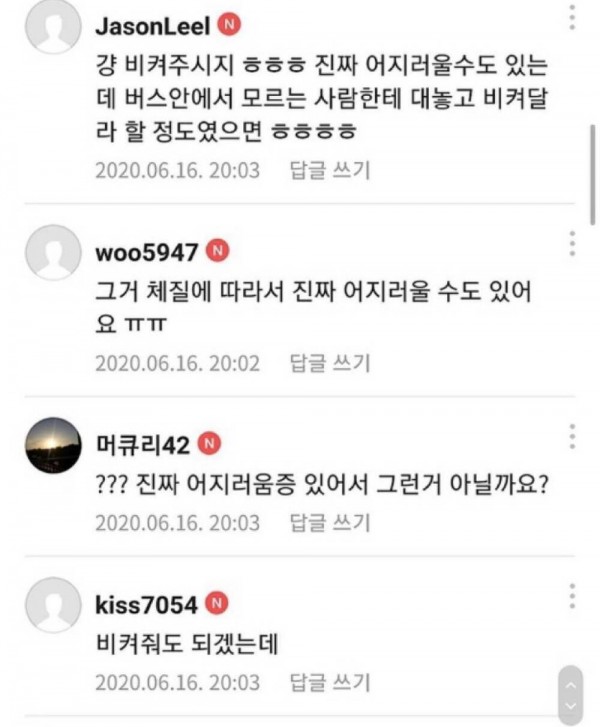Open overflow menu on woo5947's comment
The height and width of the screenshot is (727, 600).
click(x=571, y=244)
